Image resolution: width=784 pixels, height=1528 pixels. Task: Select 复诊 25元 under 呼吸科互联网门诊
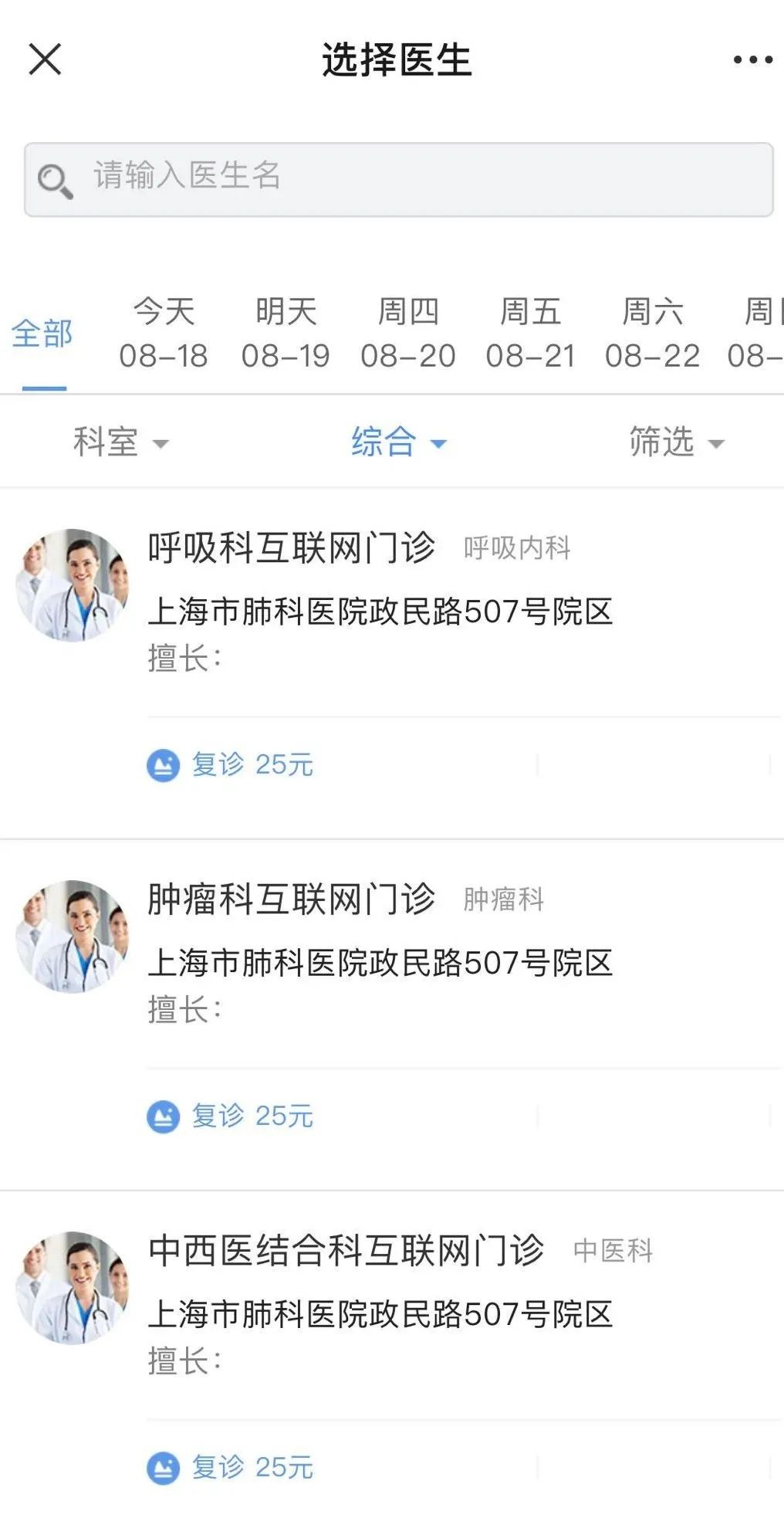point(231,765)
